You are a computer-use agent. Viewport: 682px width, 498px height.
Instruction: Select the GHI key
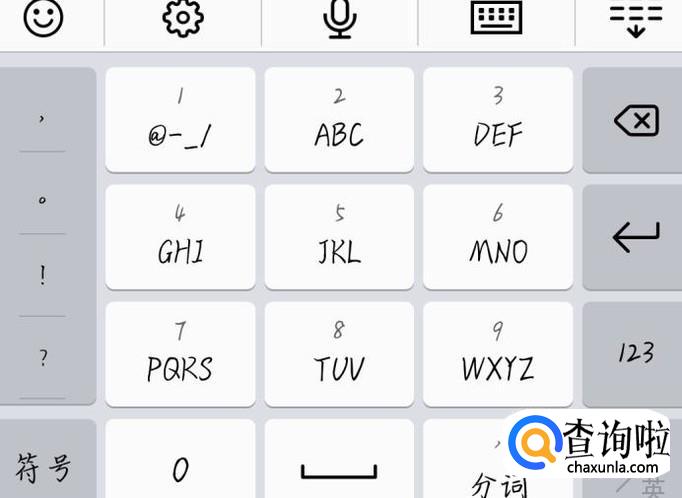click(x=180, y=237)
